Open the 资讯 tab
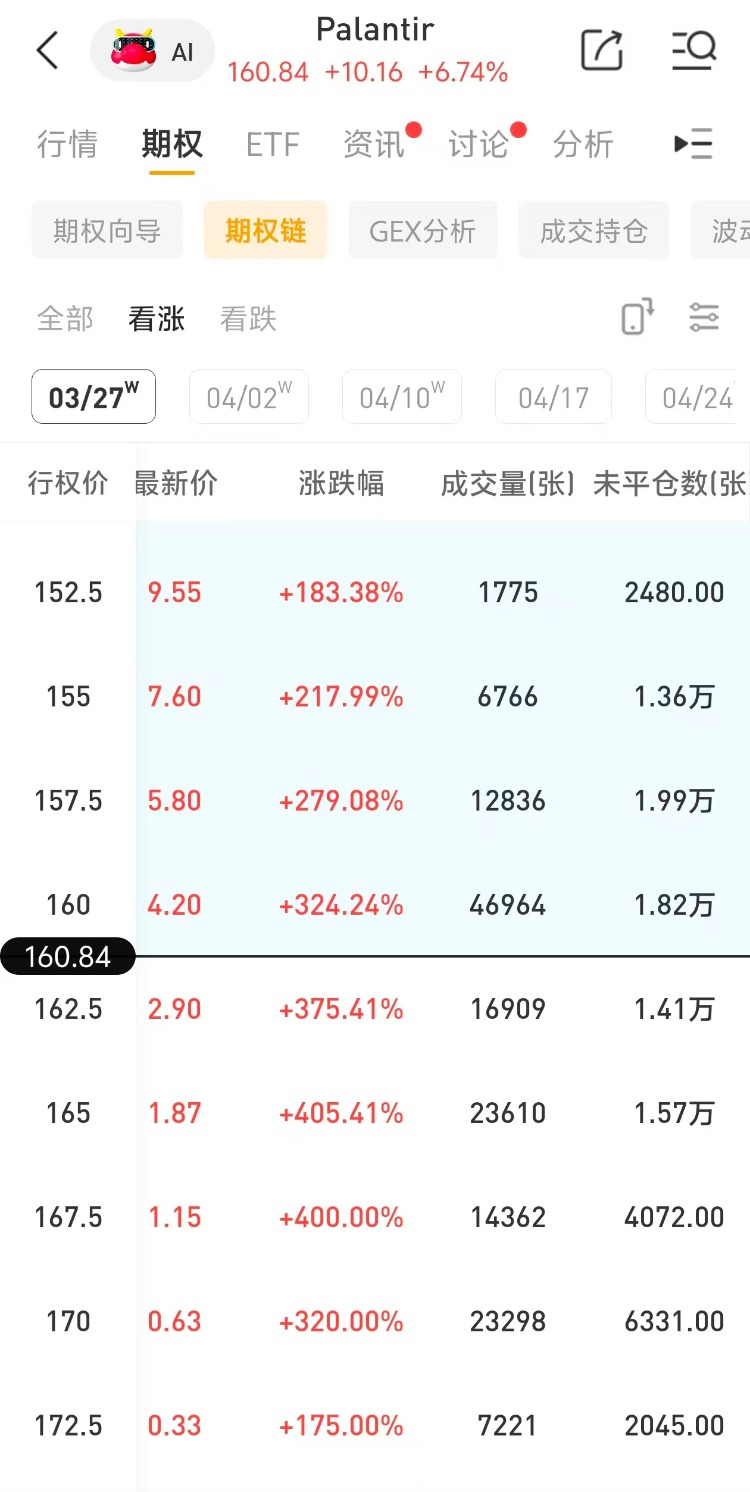The height and width of the screenshot is (1492, 750). pos(373,145)
